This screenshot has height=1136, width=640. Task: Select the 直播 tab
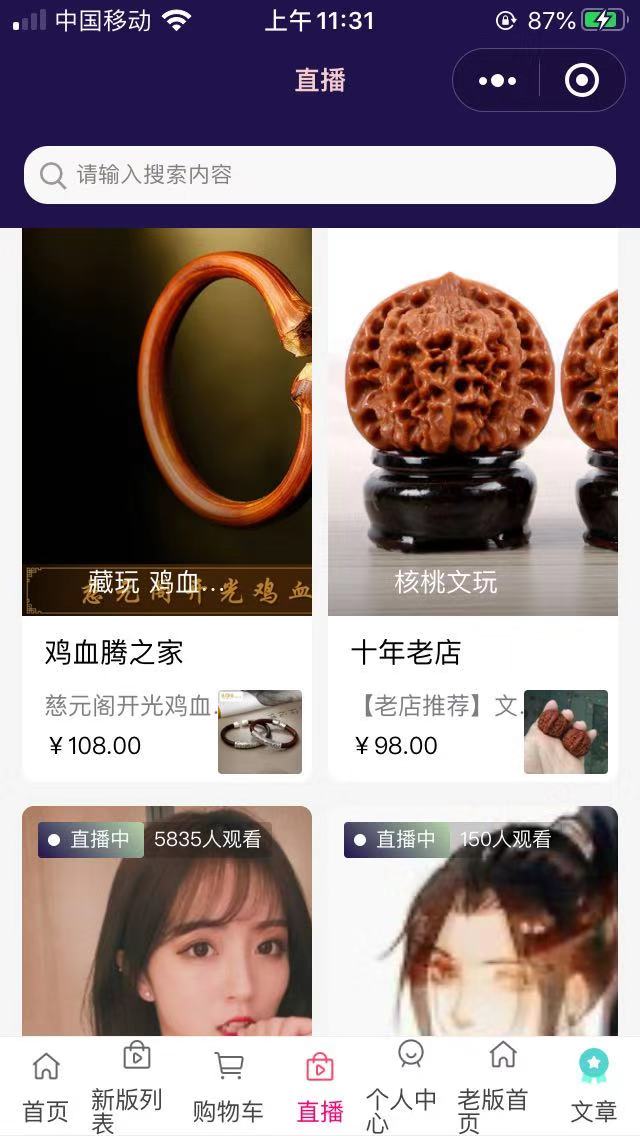[320, 1087]
